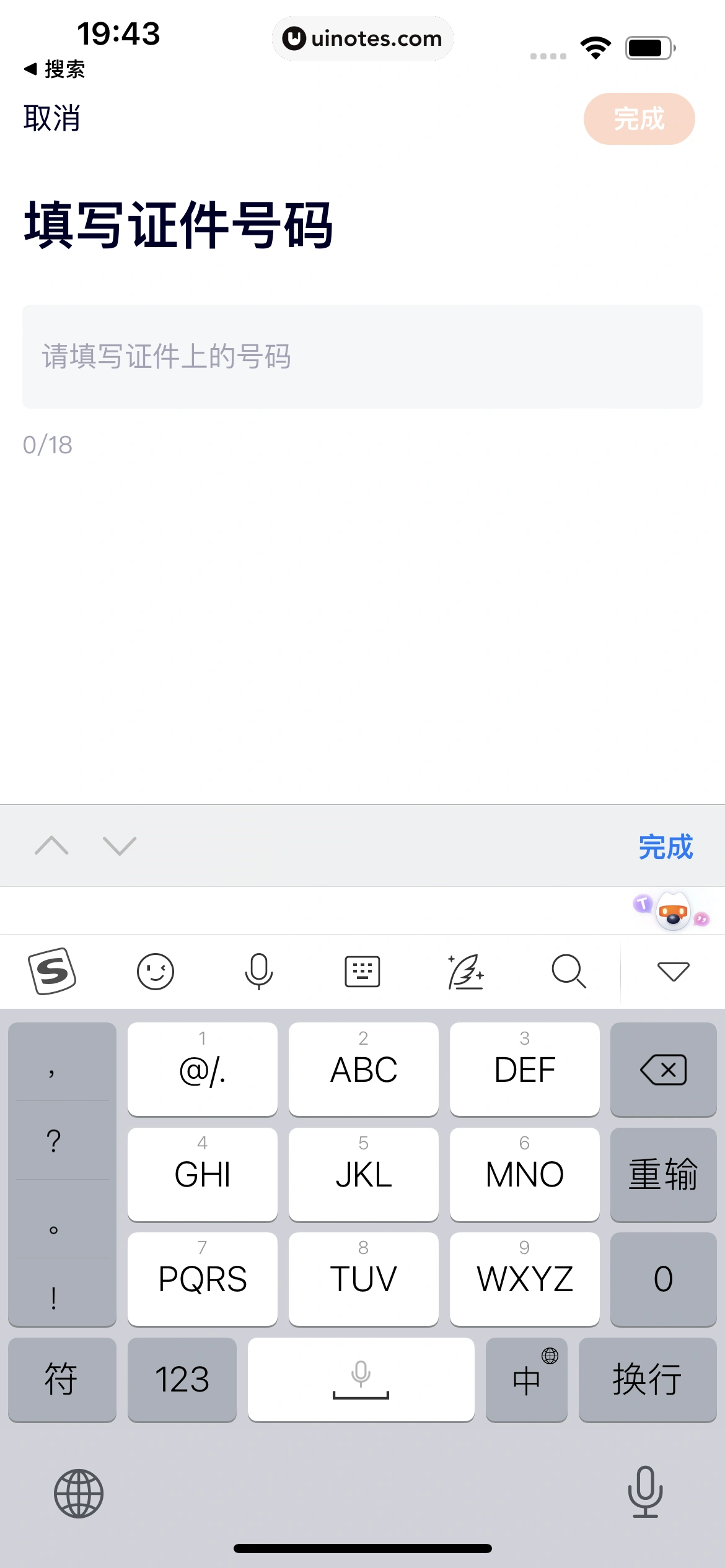
Task: Tap the 完成 button at top right
Action: pos(639,119)
